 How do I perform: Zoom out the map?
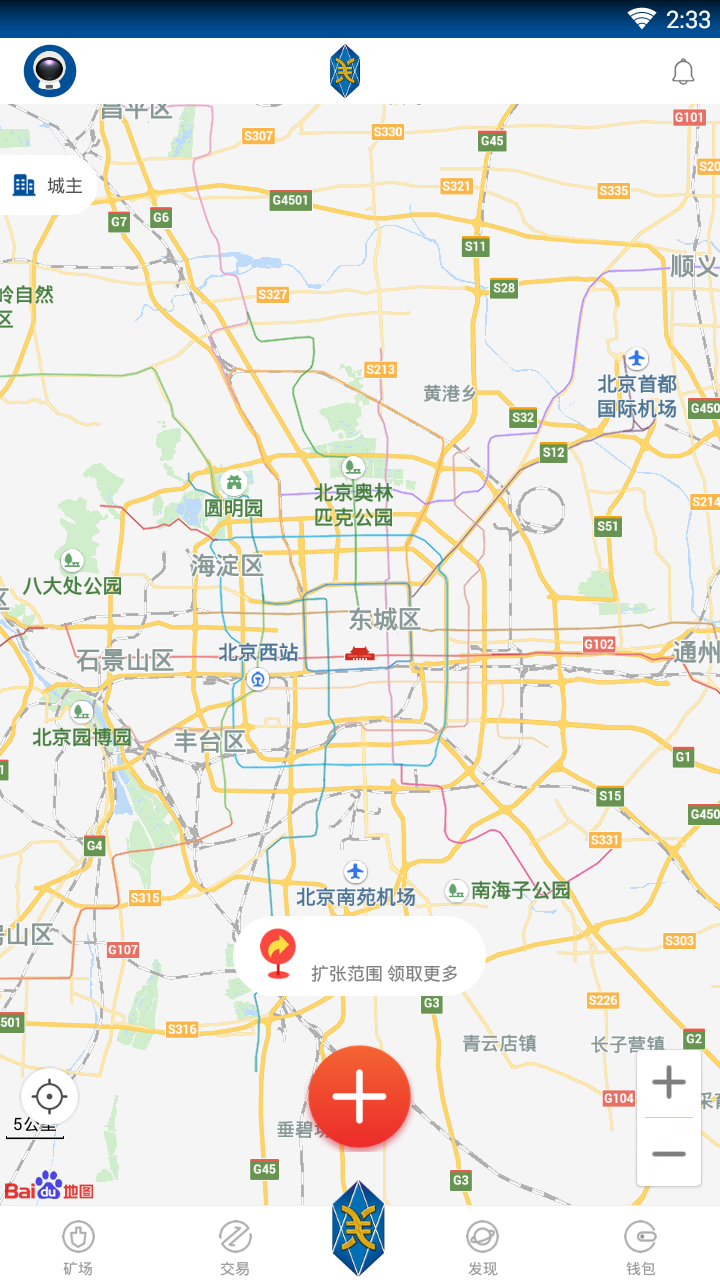669,1153
